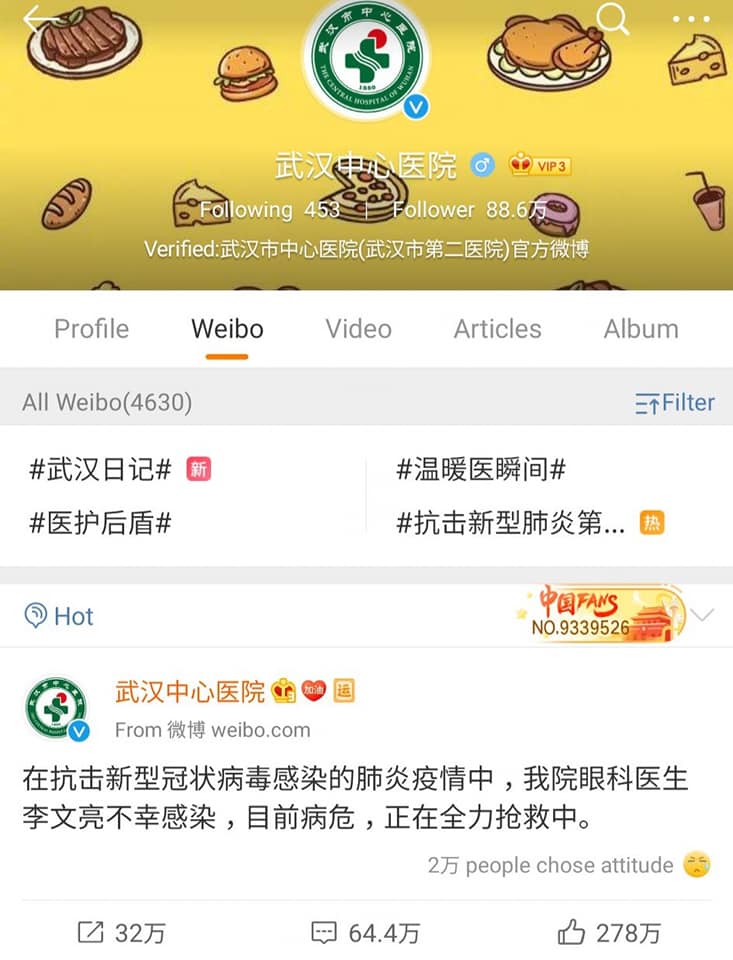This screenshot has height=960, width=733.
Task: Open search with the magnifier icon
Action: pos(612,18)
